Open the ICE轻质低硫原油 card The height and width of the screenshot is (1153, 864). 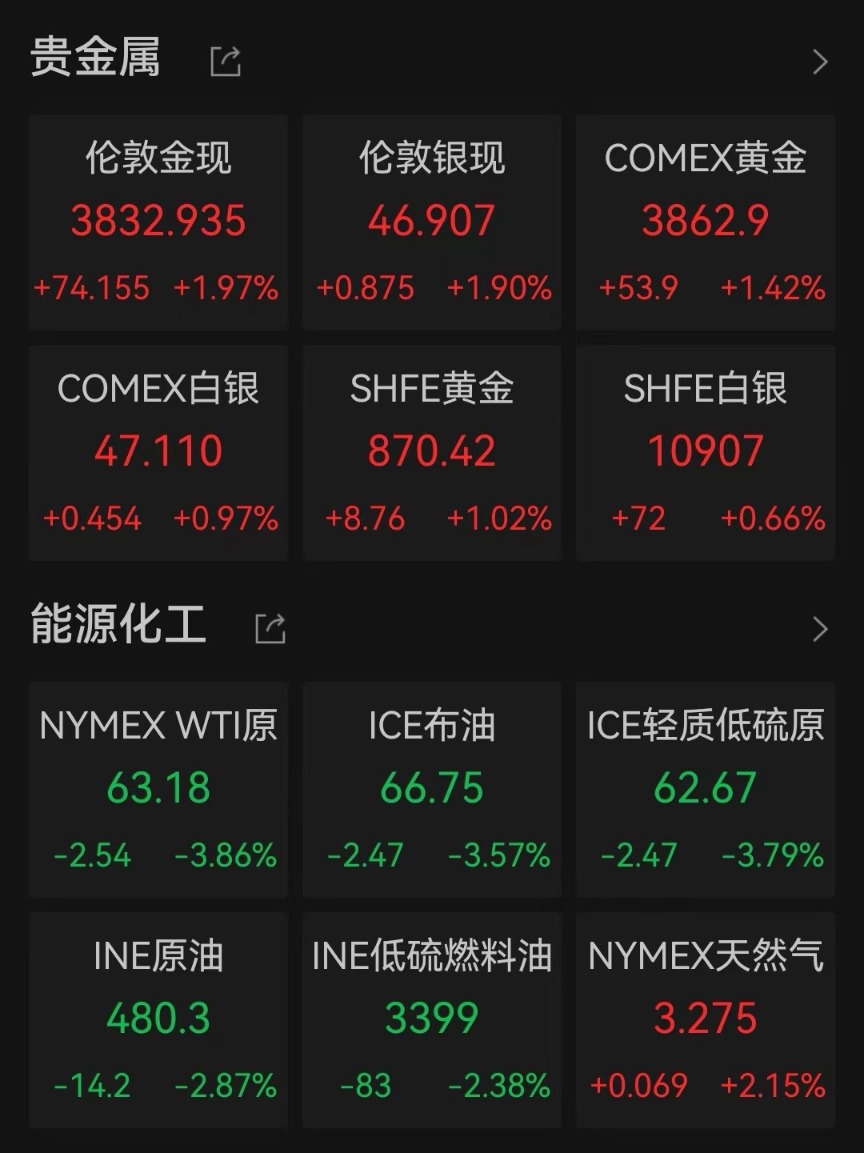tap(705, 789)
